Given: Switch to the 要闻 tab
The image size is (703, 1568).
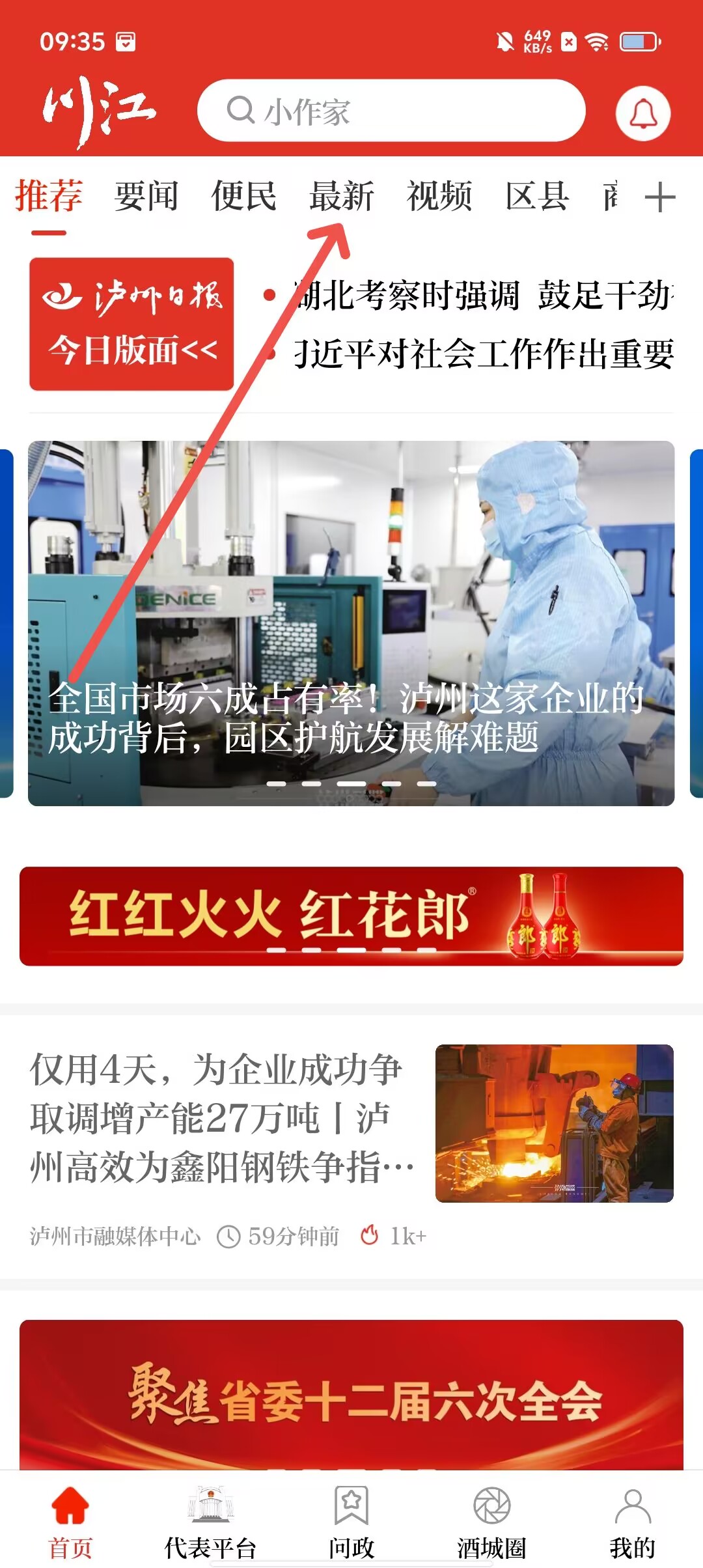Looking at the screenshot, I should (x=146, y=196).
